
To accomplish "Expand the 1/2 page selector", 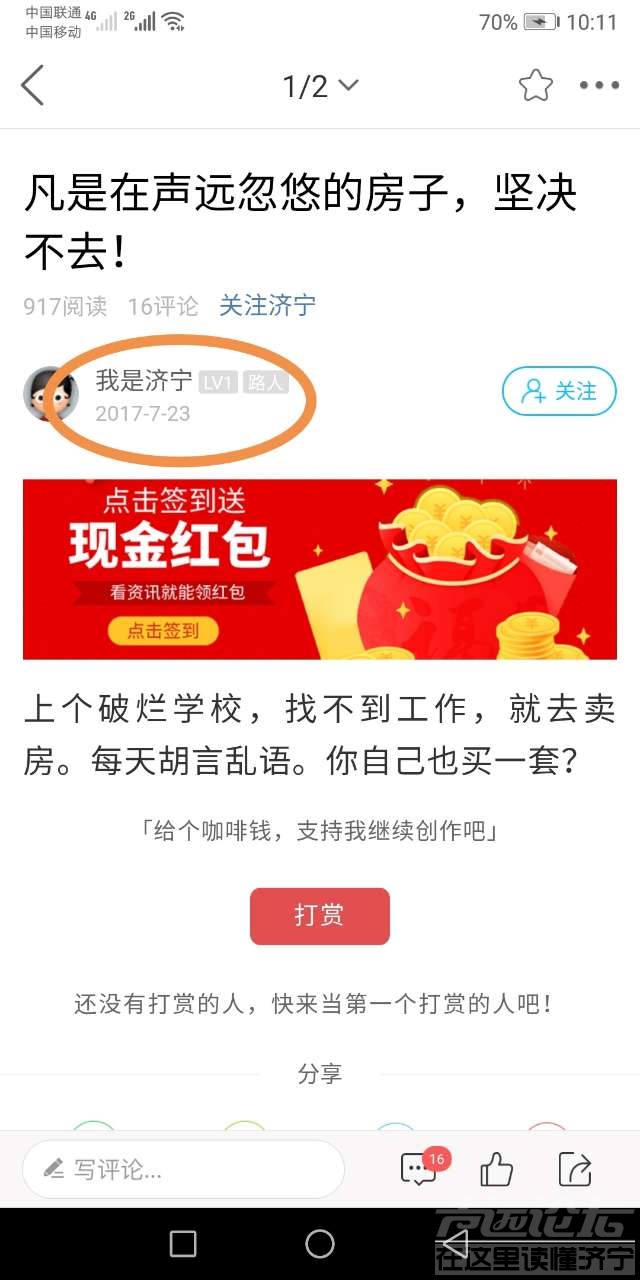I will tap(320, 86).
